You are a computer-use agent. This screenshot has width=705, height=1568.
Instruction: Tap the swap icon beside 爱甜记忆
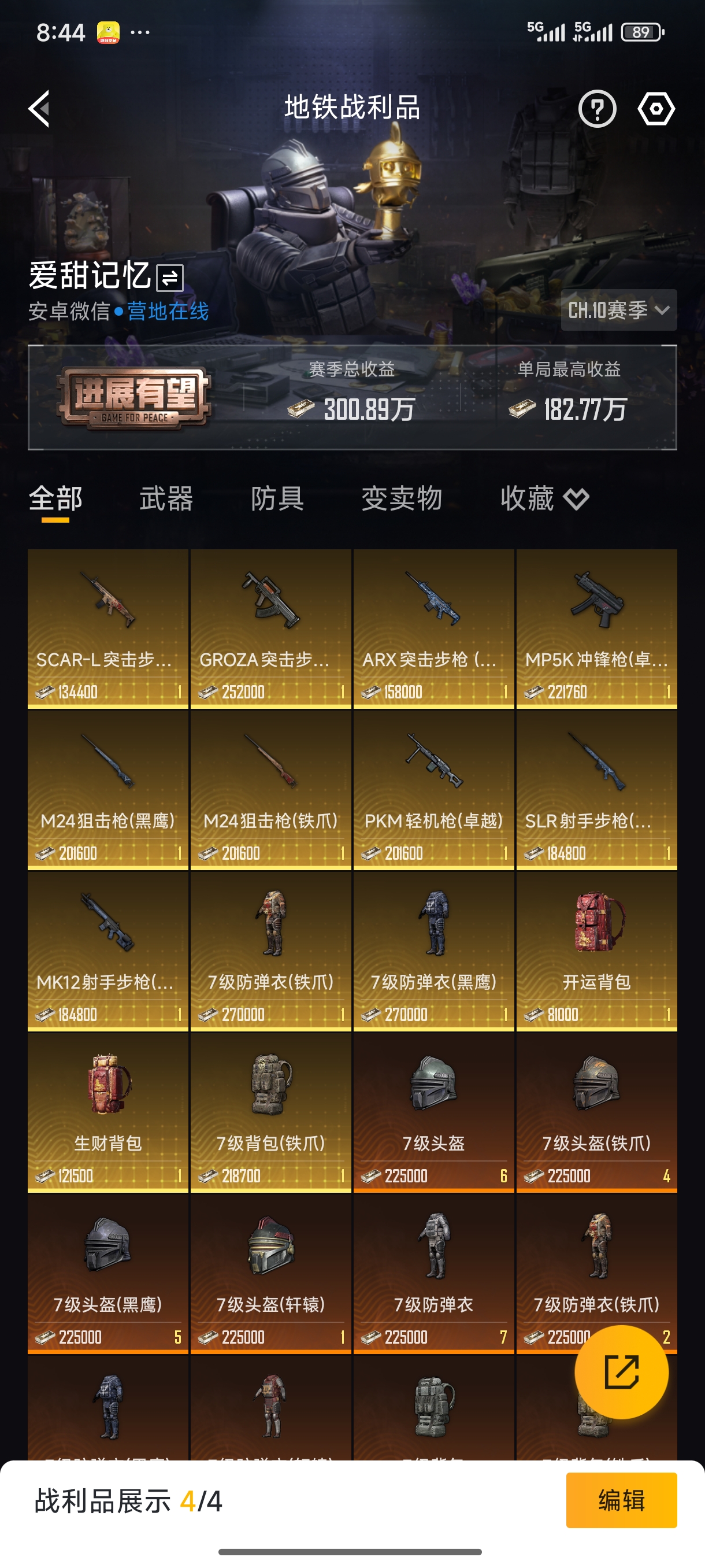coord(169,279)
